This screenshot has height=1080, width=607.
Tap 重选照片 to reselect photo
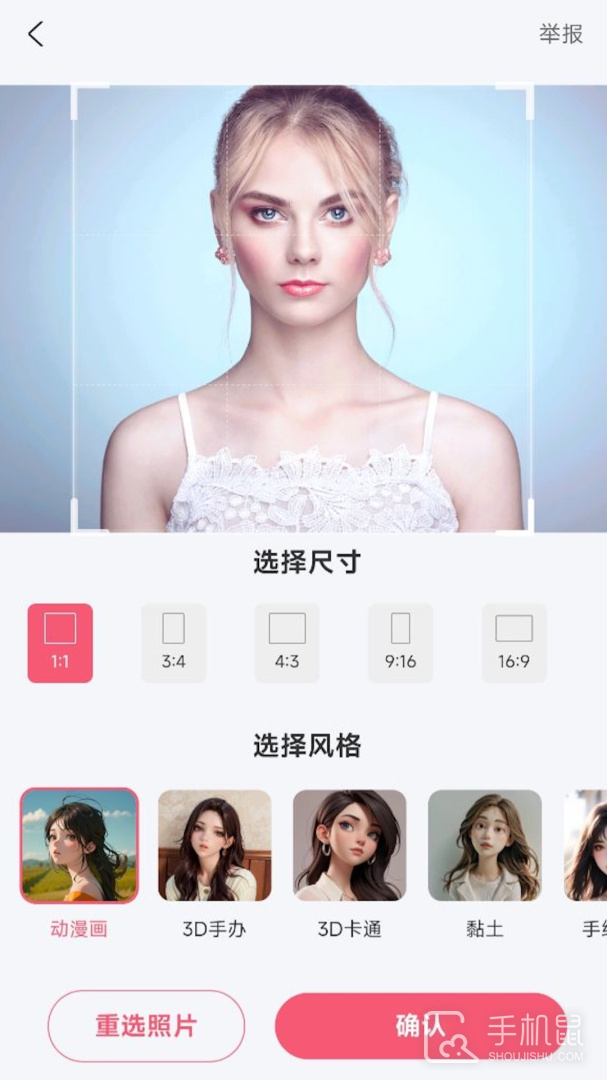click(x=146, y=1025)
